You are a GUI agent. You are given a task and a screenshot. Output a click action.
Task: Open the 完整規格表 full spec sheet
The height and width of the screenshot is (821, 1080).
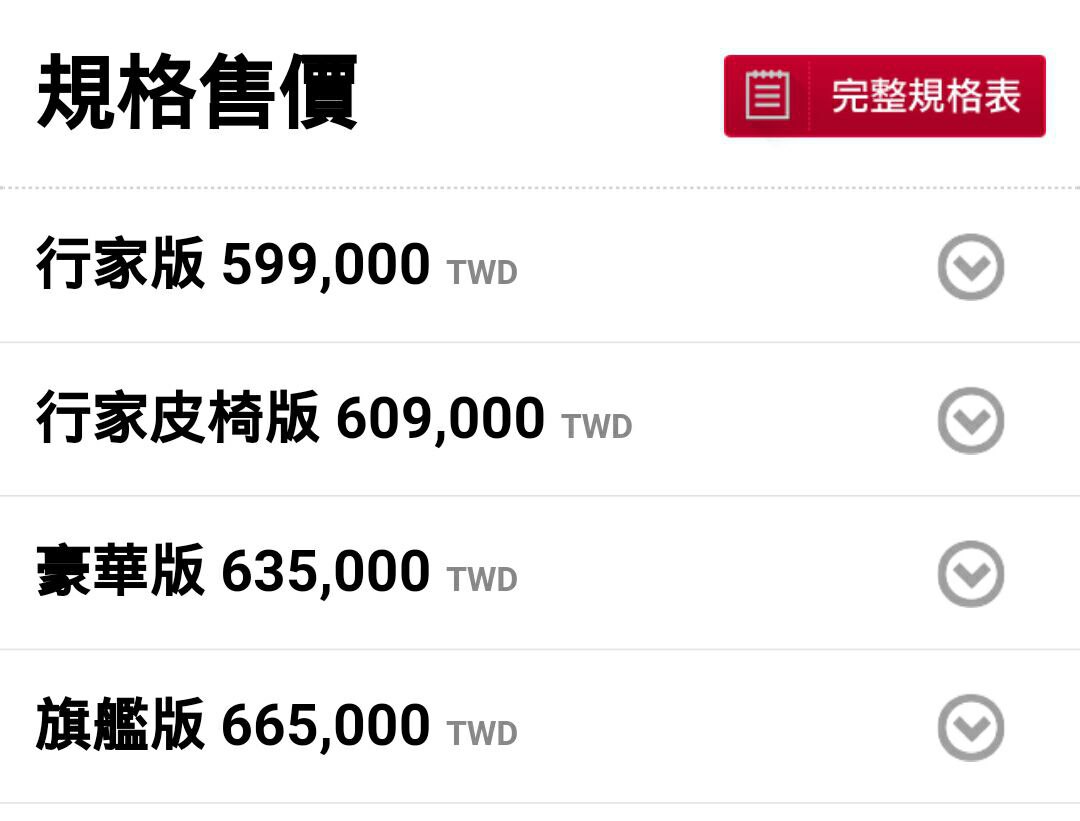pyautogui.click(x=884, y=96)
